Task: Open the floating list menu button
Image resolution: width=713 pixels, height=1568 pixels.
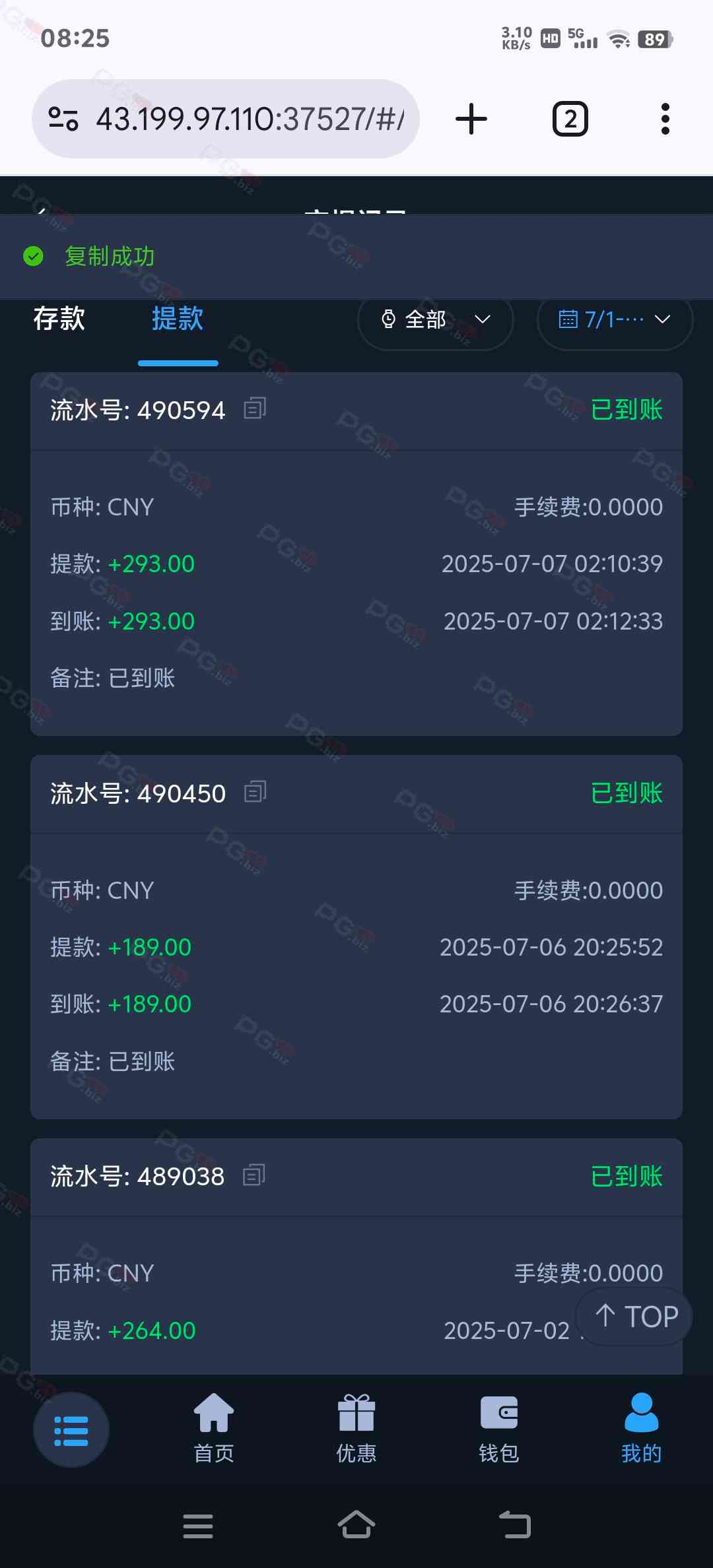Action: pyautogui.click(x=71, y=1430)
